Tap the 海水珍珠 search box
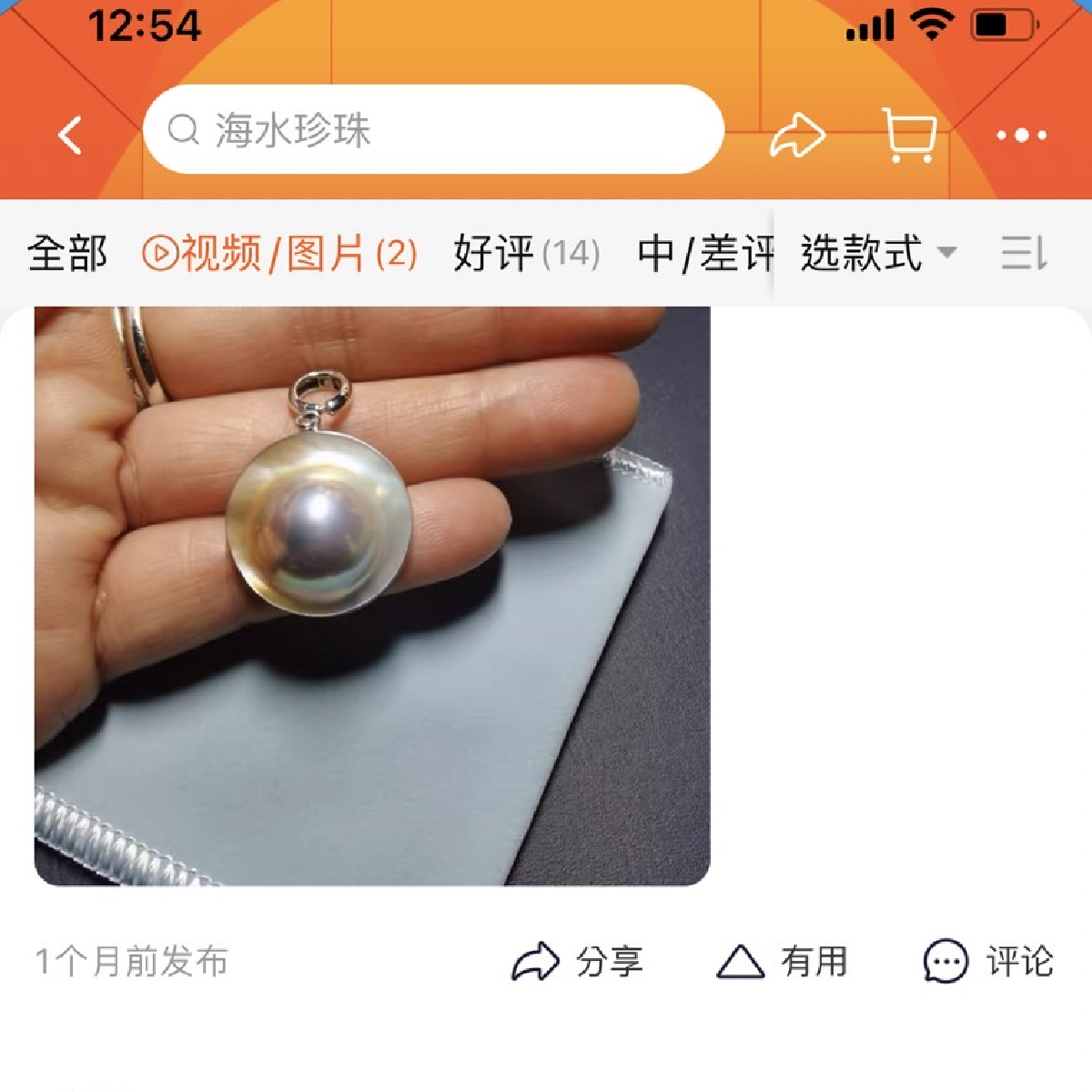 (433, 130)
